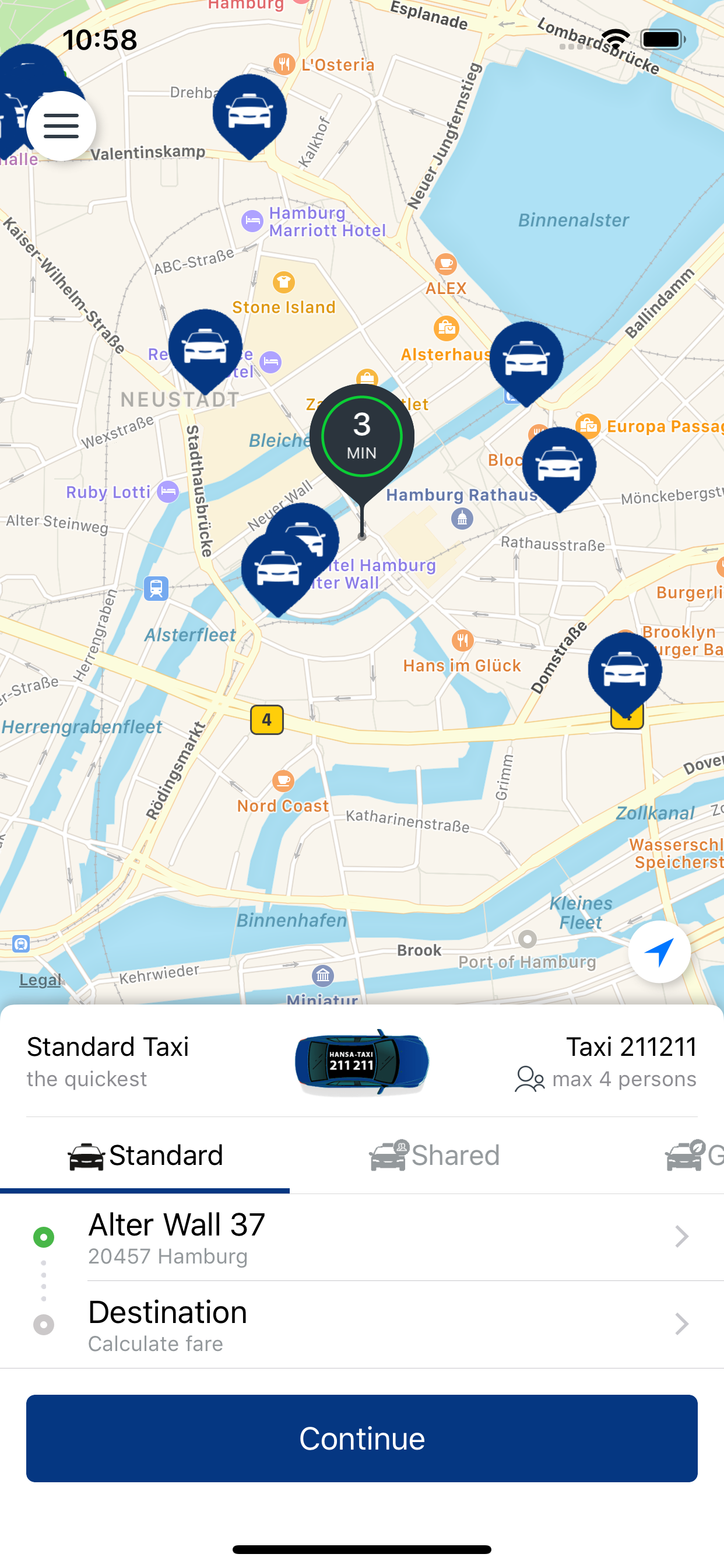Tap the 3 MIN pickup marker
Screen dimensions: 724x1568
(361, 436)
